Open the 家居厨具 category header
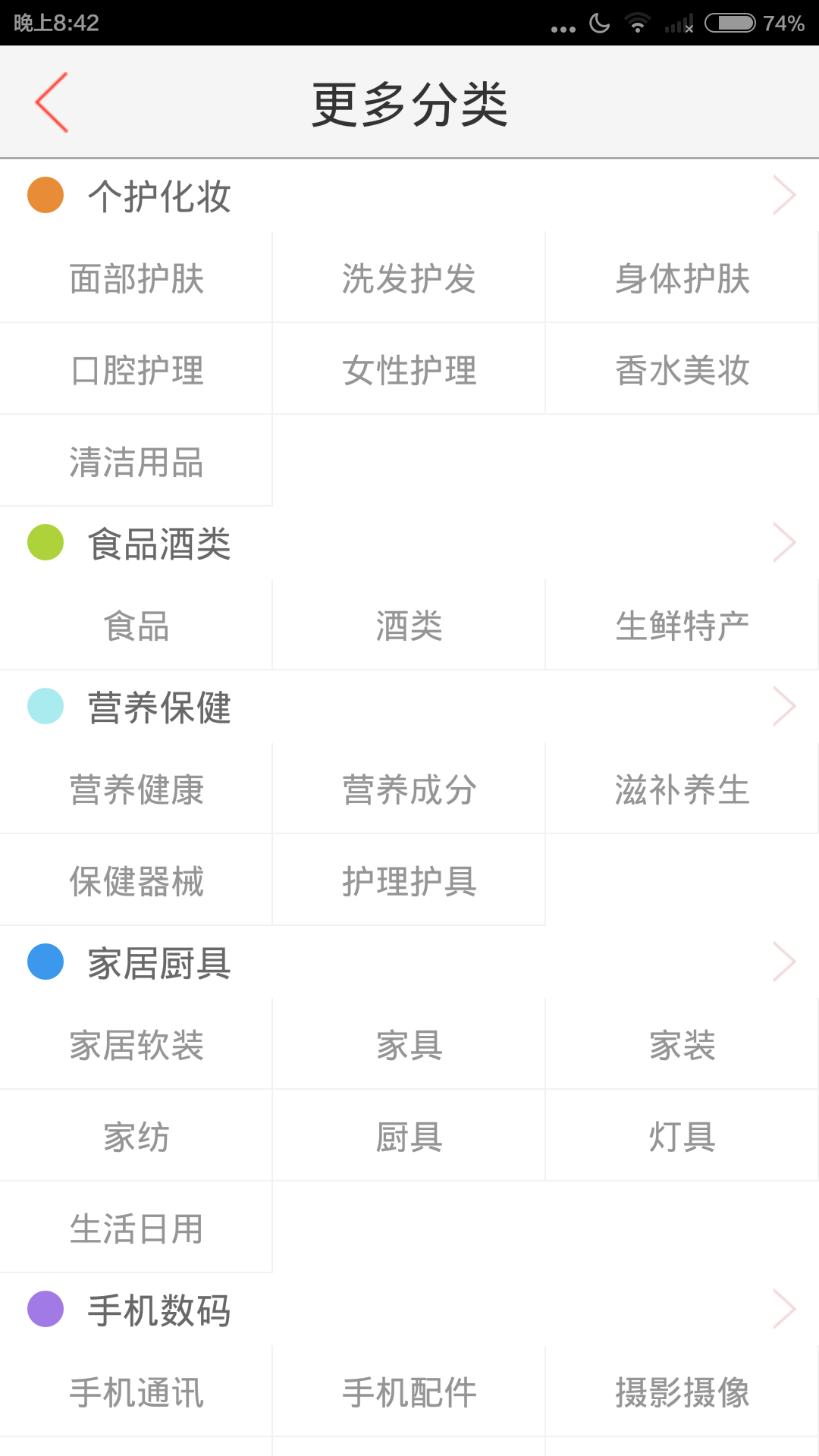The image size is (819, 1456). (x=159, y=963)
